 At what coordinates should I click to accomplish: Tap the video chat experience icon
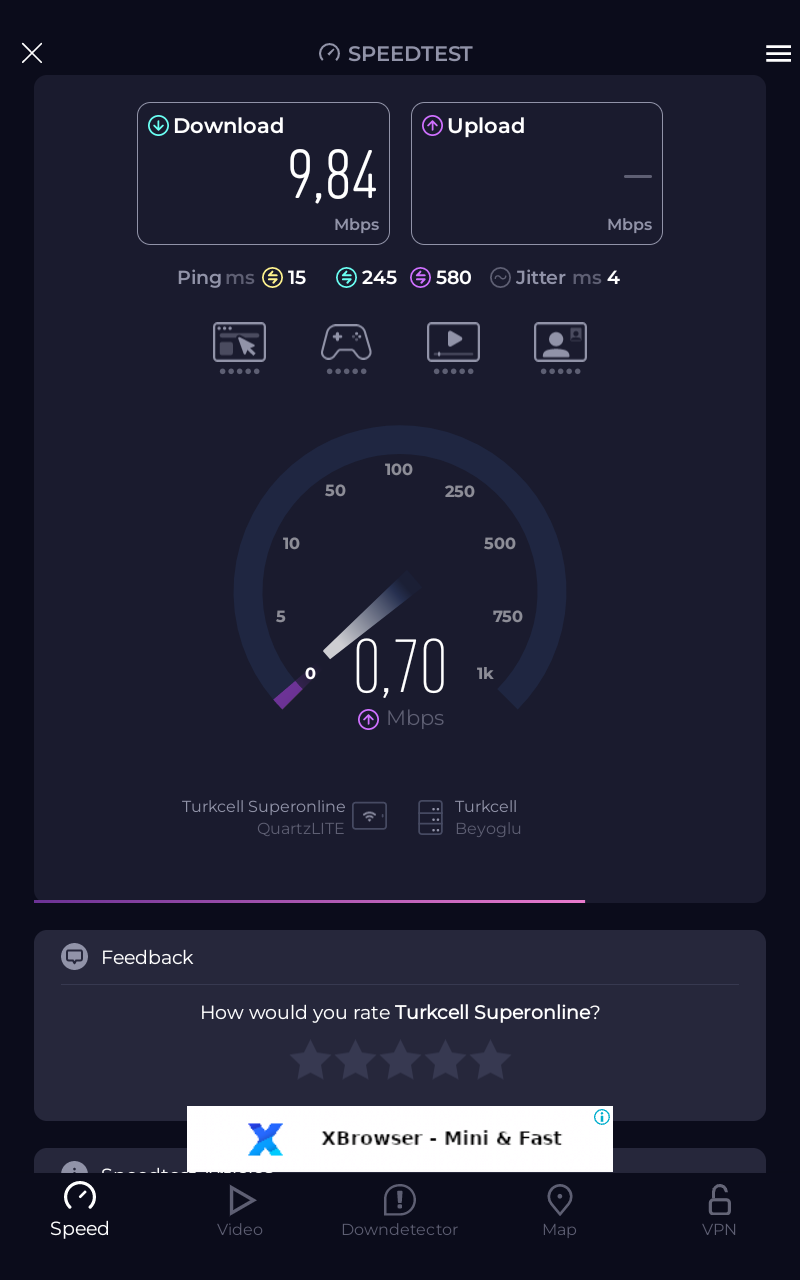(x=560, y=342)
